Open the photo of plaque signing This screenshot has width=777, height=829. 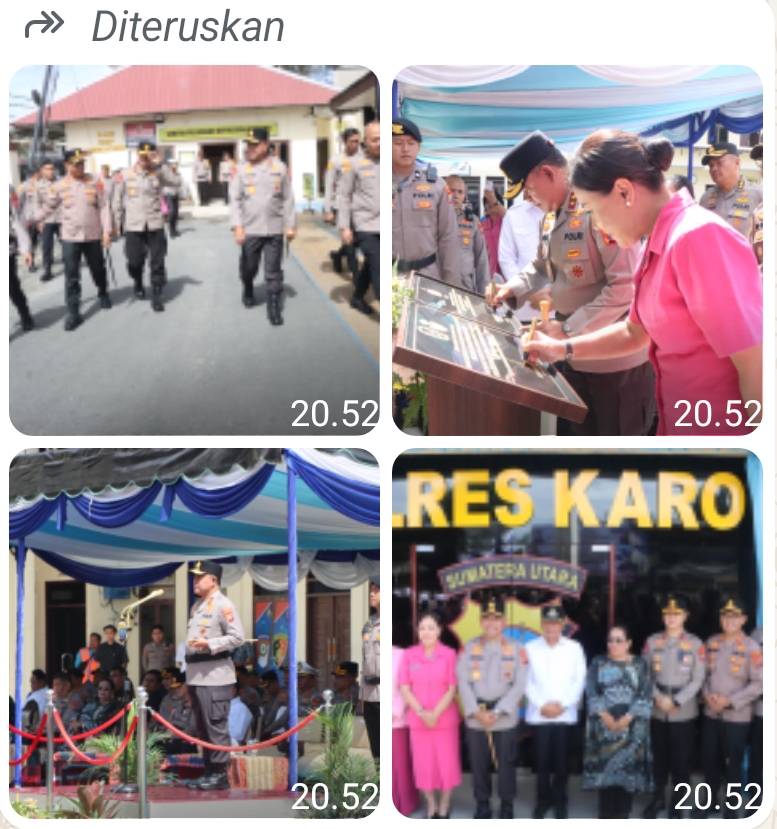[577, 250]
